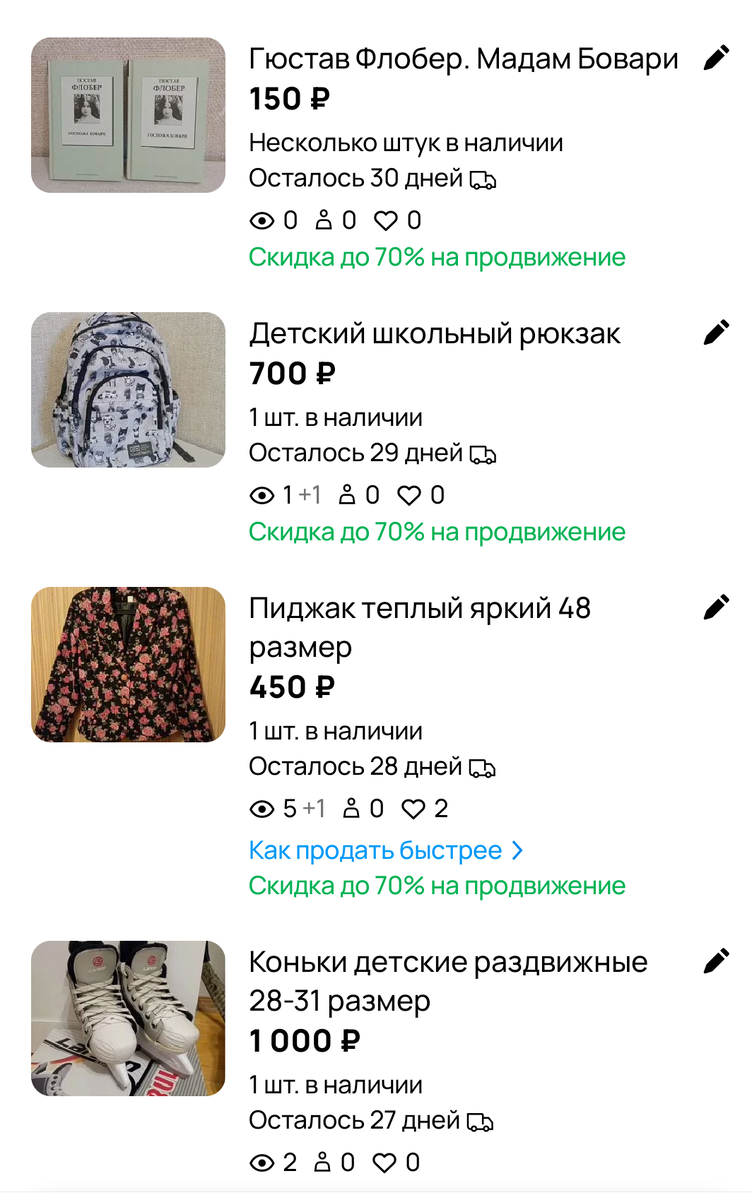This screenshot has width=752, height=1200.
Task: Click the views eye icon on Мадам Бовари listing
Action: coord(262,219)
